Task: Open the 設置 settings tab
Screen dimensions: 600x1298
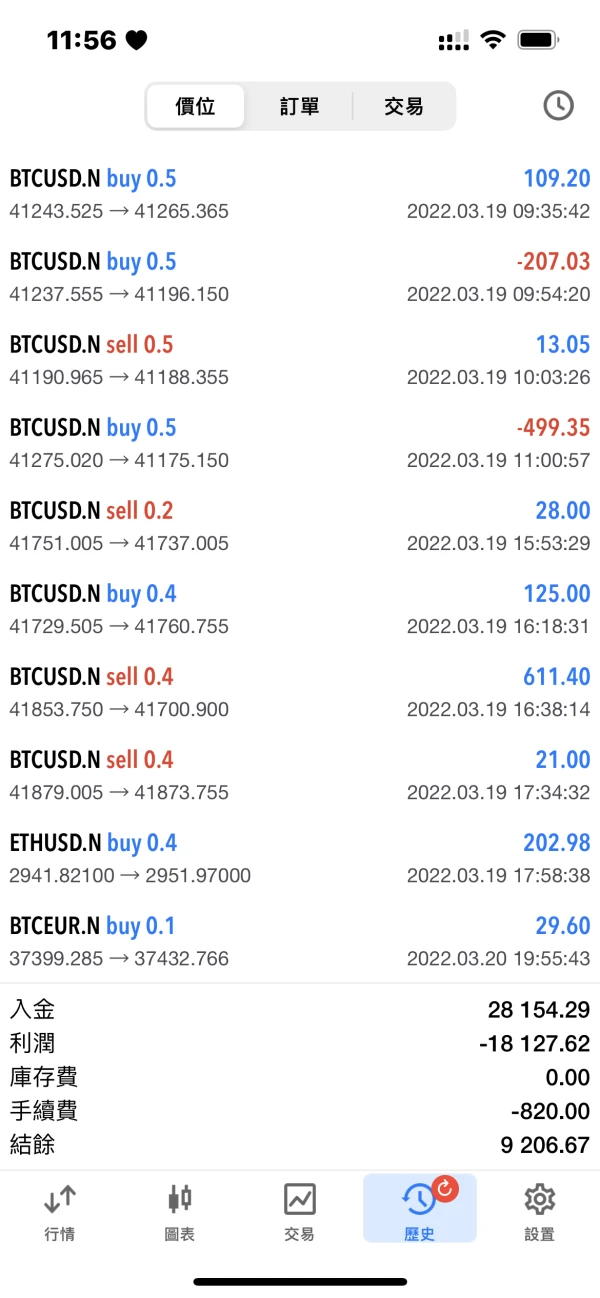Action: (540, 1212)
